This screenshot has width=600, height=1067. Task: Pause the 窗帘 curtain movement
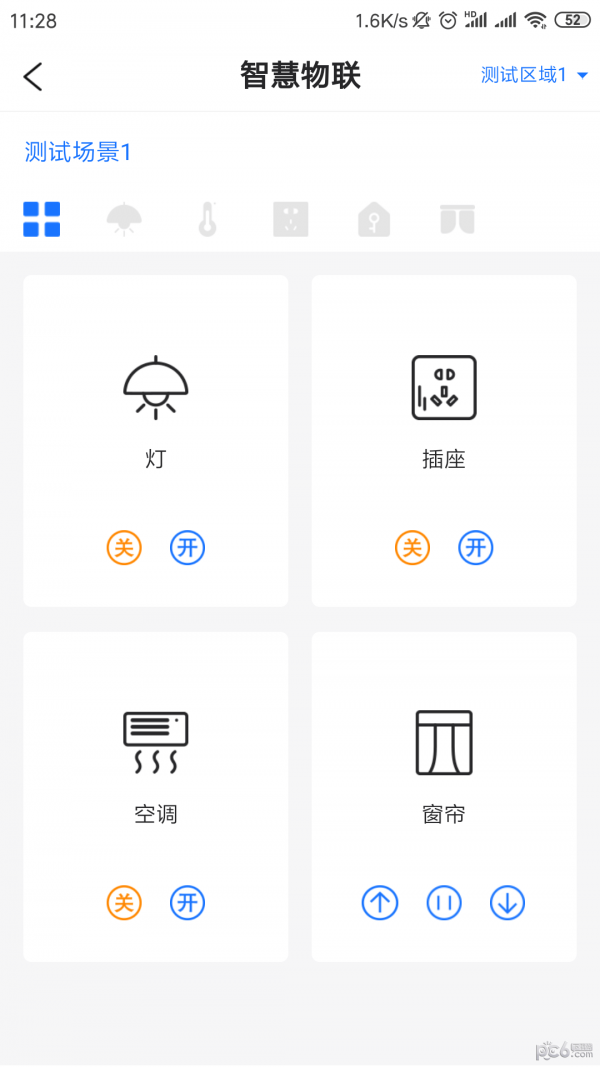point(444,903)
